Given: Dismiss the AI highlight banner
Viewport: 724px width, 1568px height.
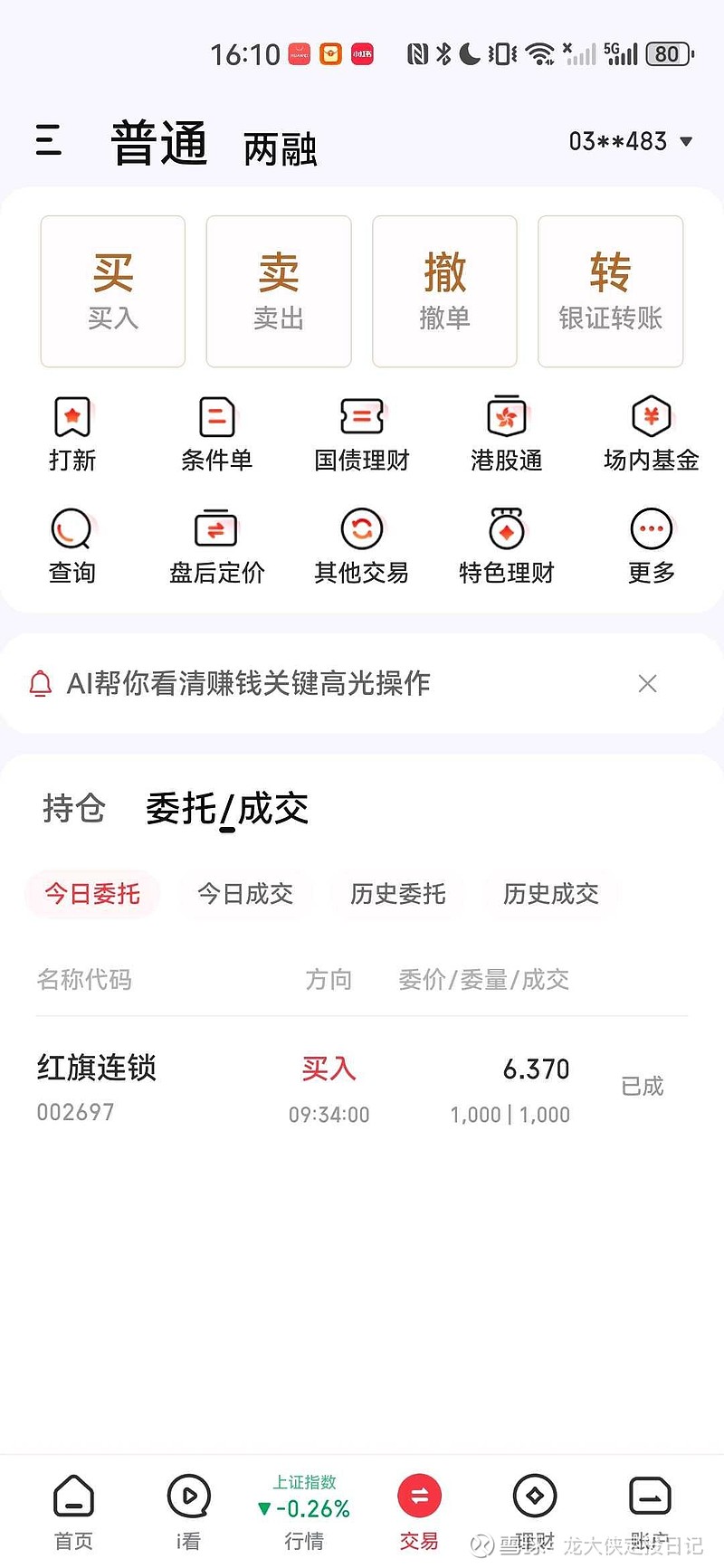Looking at the screenshot, I should (647, 684).
